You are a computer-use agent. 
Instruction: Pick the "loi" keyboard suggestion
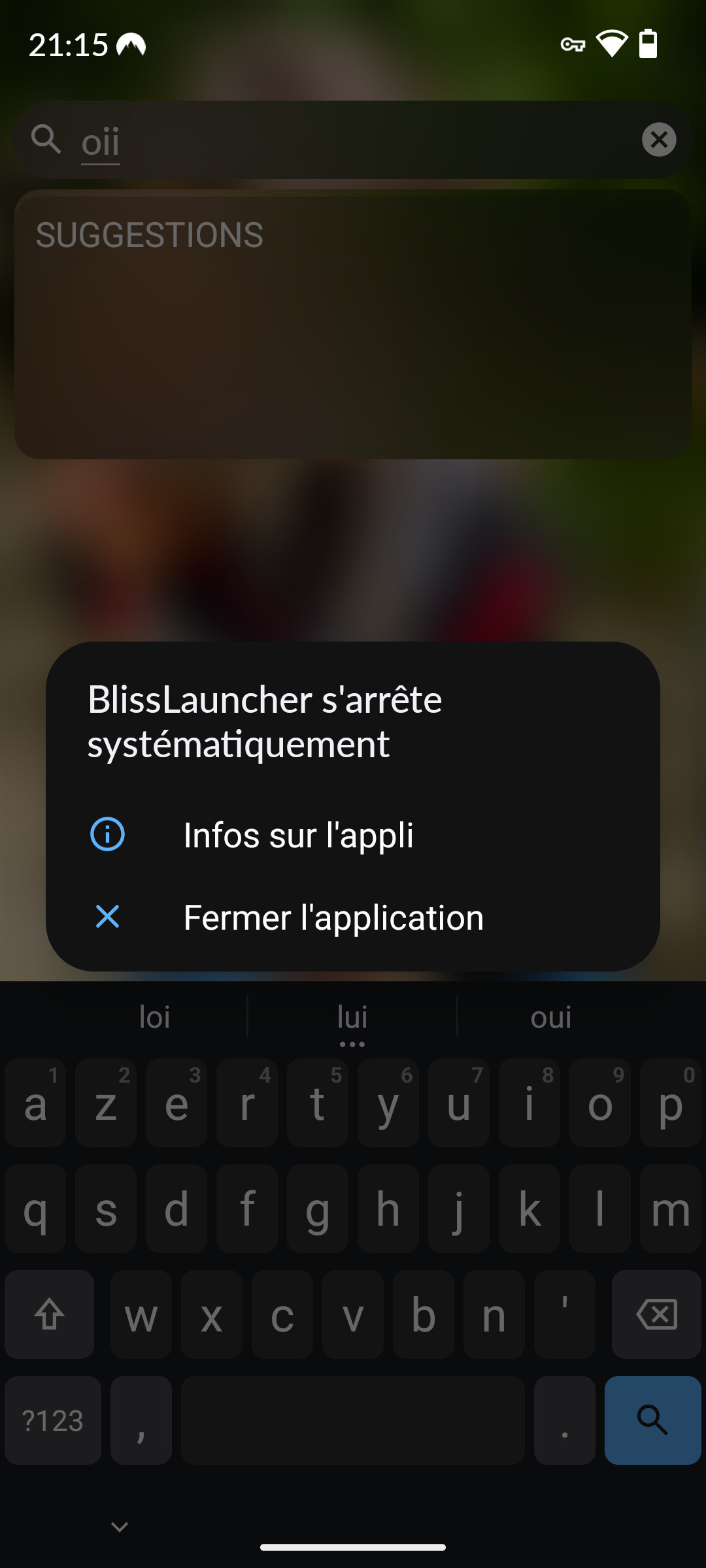coord(155,1017)
